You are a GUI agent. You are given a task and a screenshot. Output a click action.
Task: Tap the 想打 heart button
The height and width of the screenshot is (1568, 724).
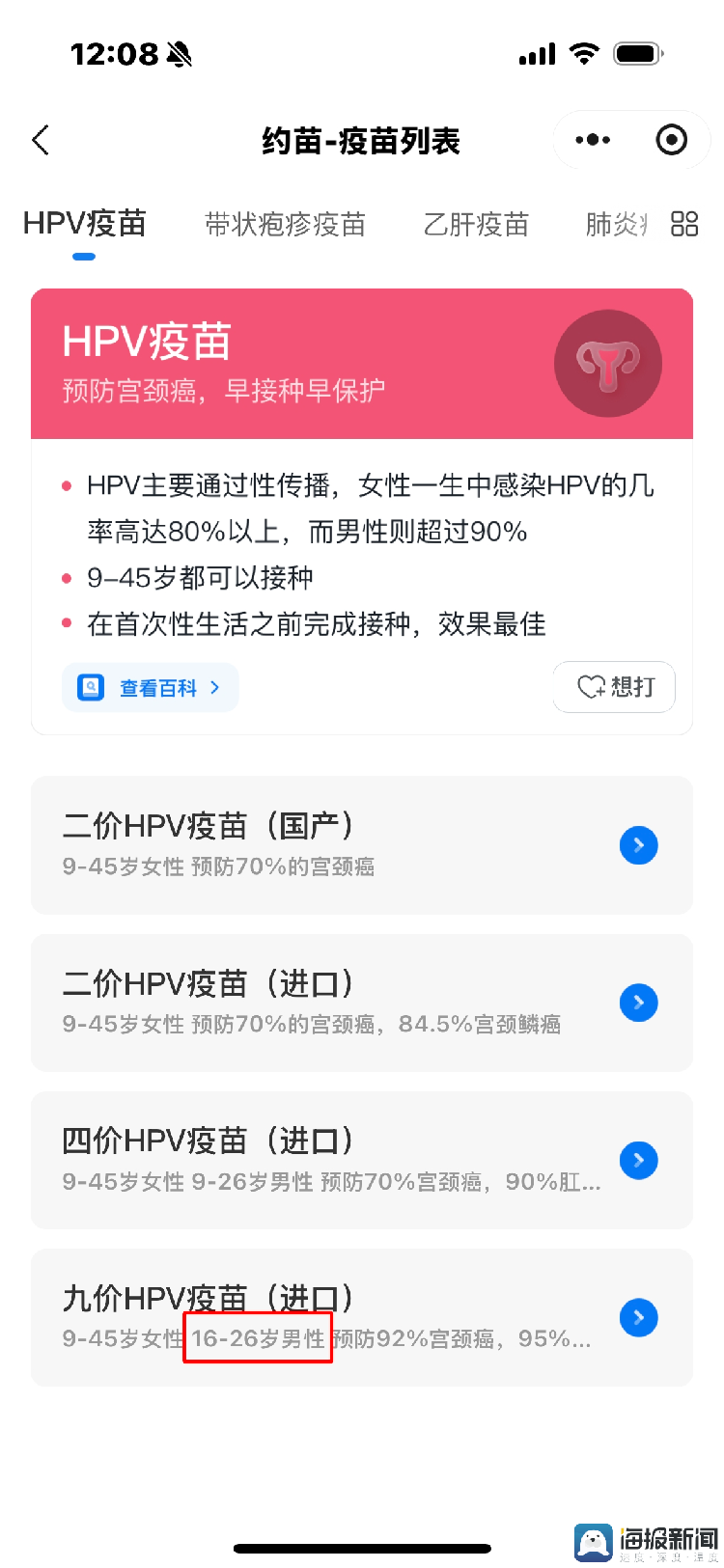click(x=614, y=687)
